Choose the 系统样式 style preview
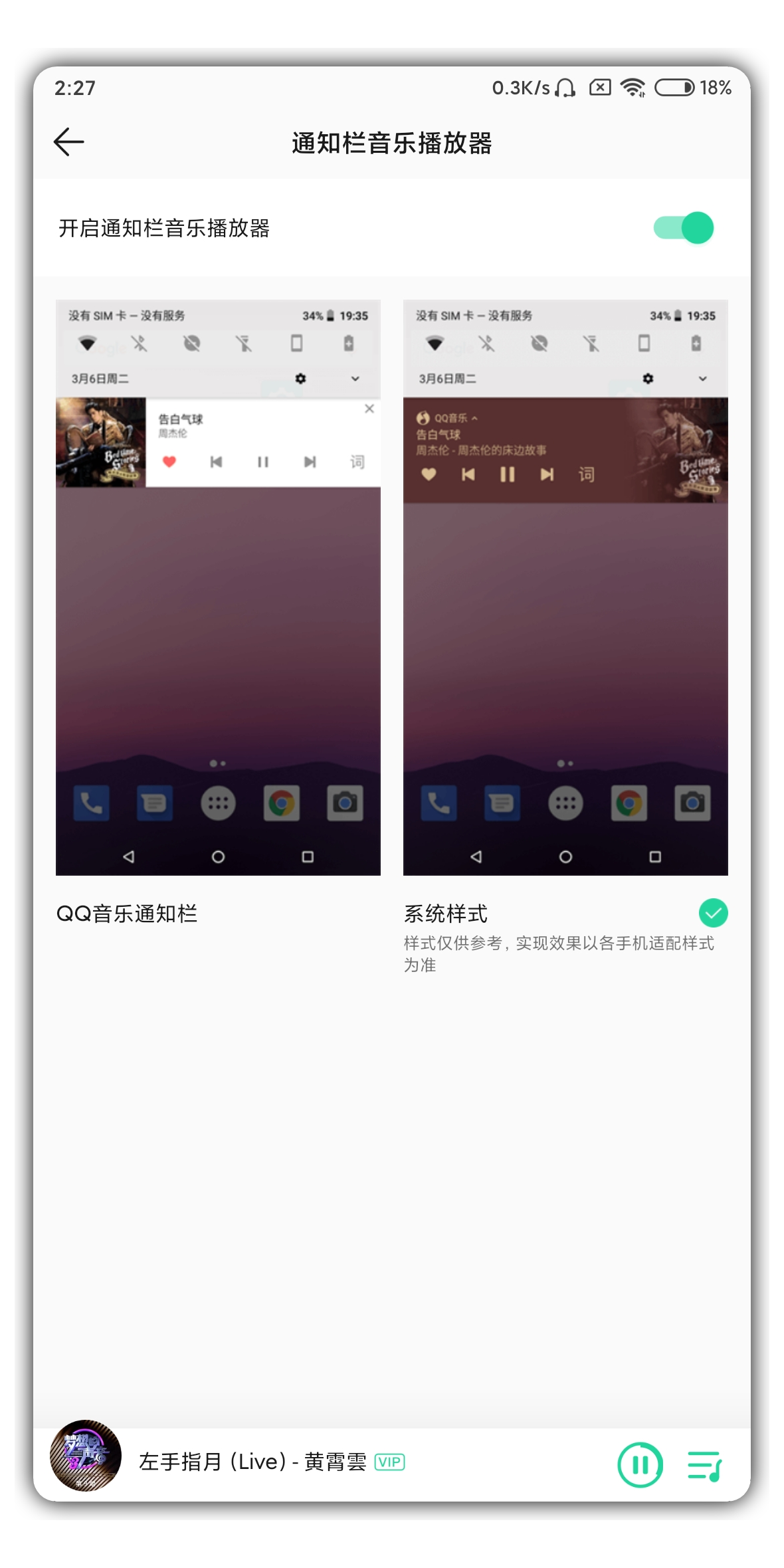The width and height of the screenshot is (784, 1568). (x=565, y=587)
